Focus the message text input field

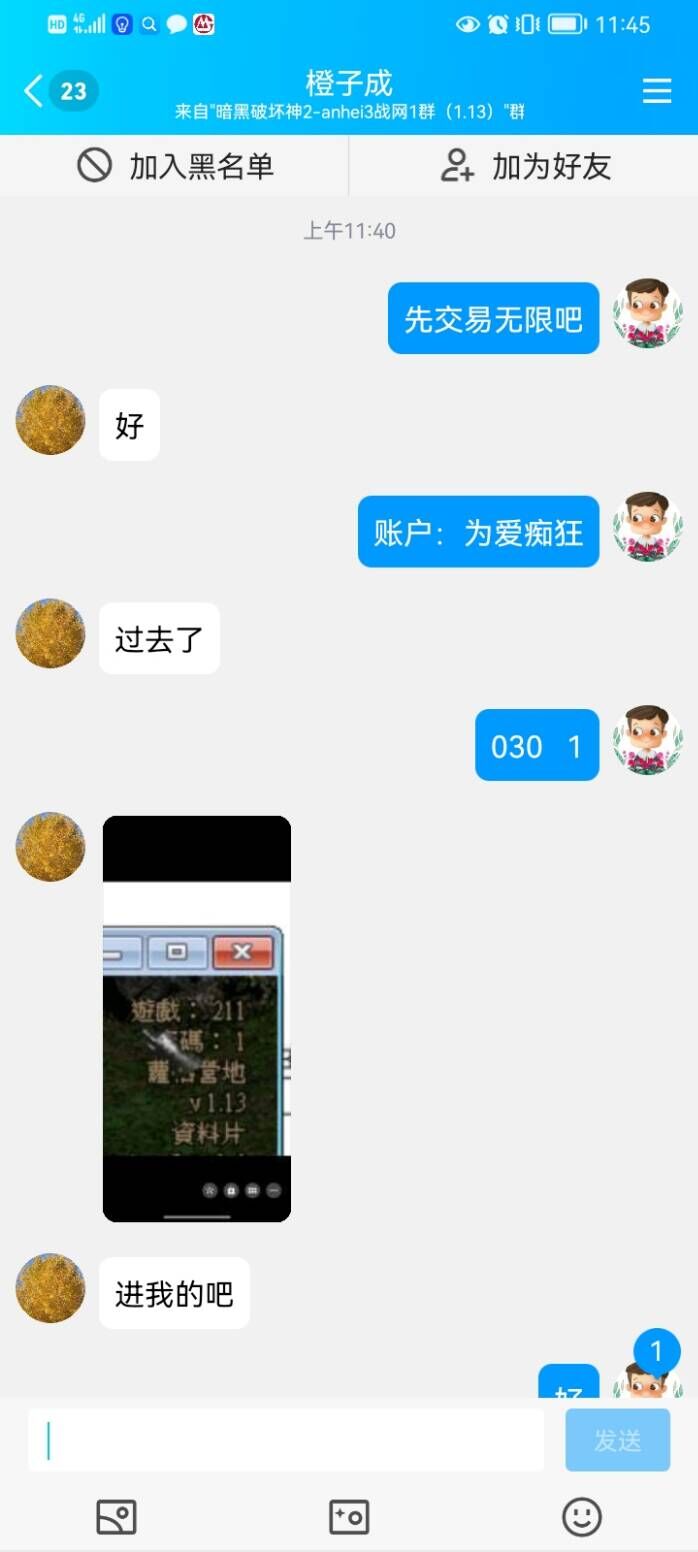(x=286, y=1440)
